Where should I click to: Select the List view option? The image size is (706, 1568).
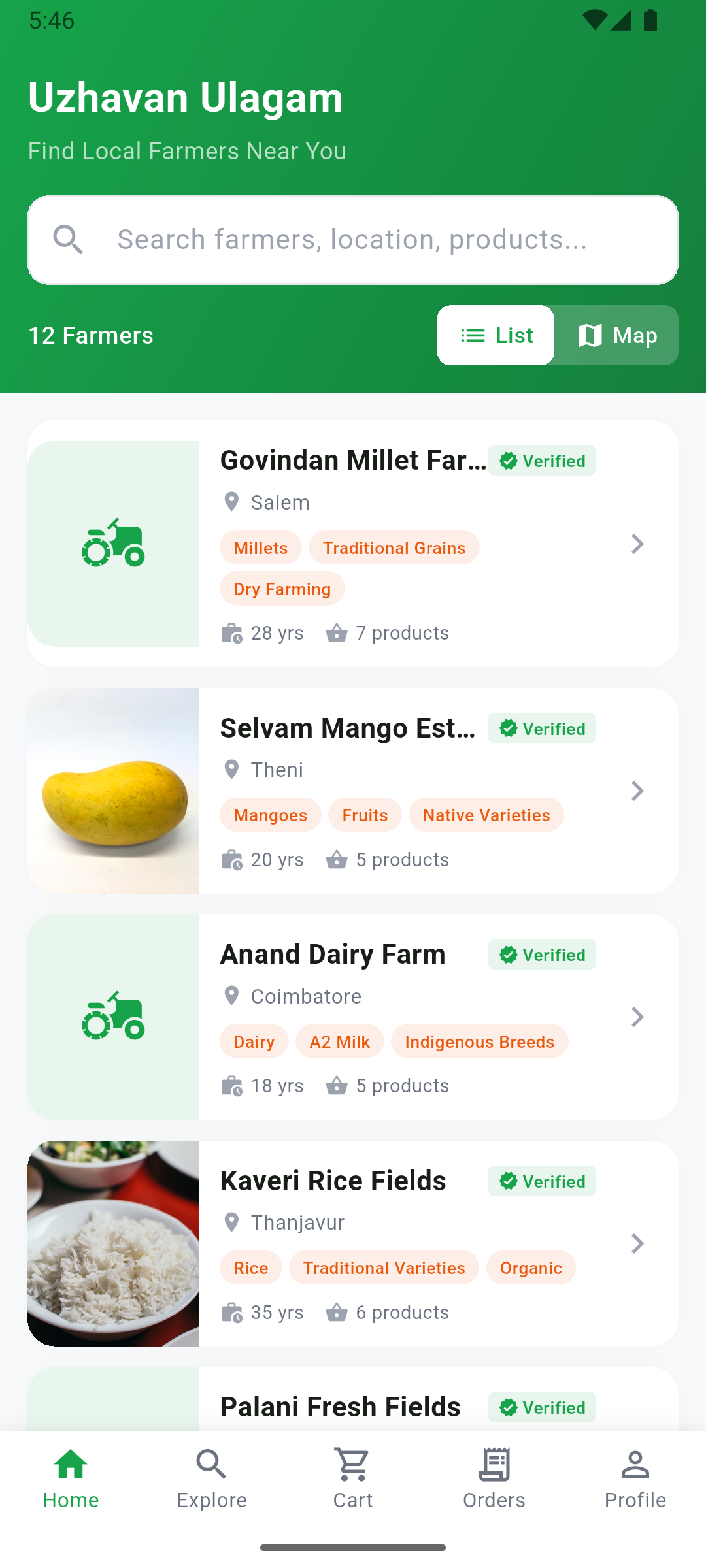coord(496,335)
